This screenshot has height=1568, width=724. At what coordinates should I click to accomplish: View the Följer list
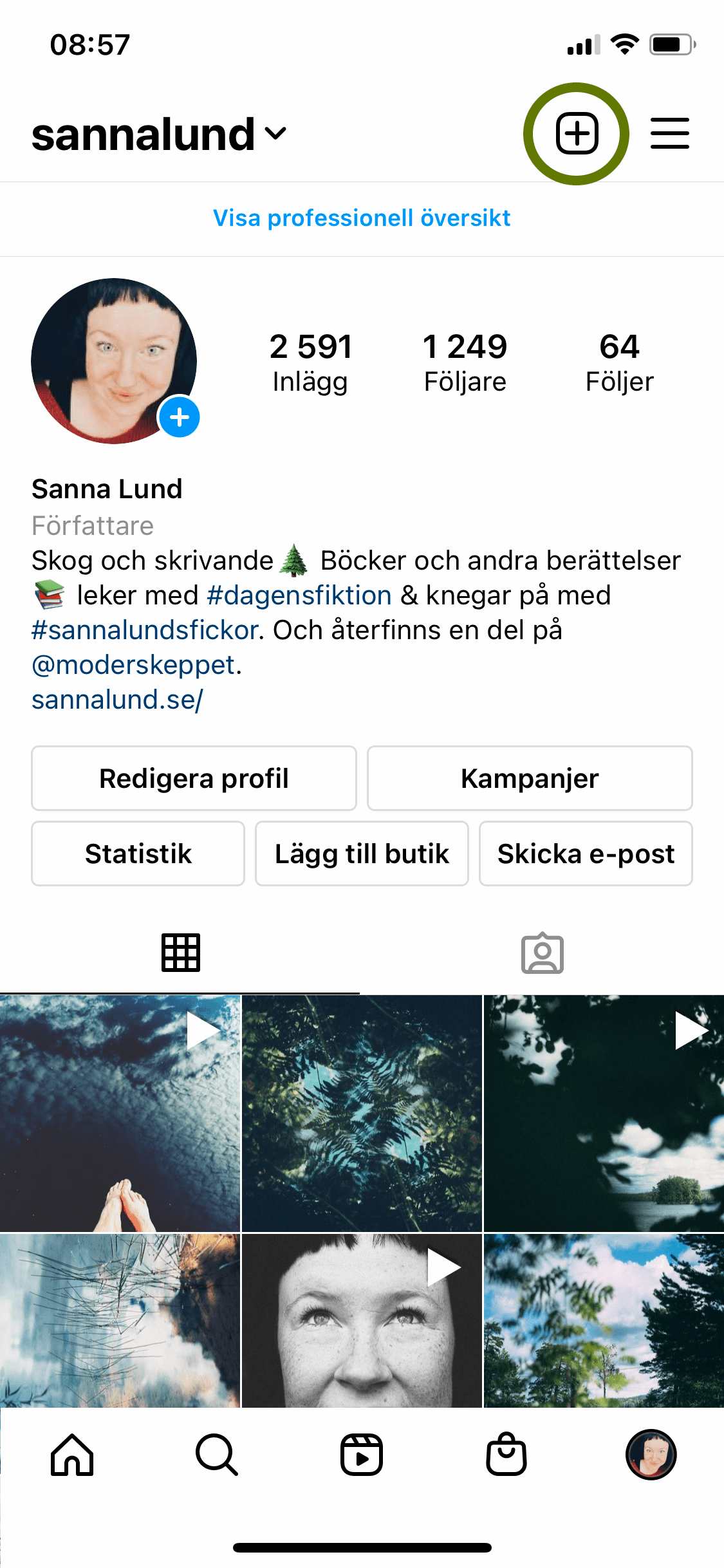tap(619, 362)
